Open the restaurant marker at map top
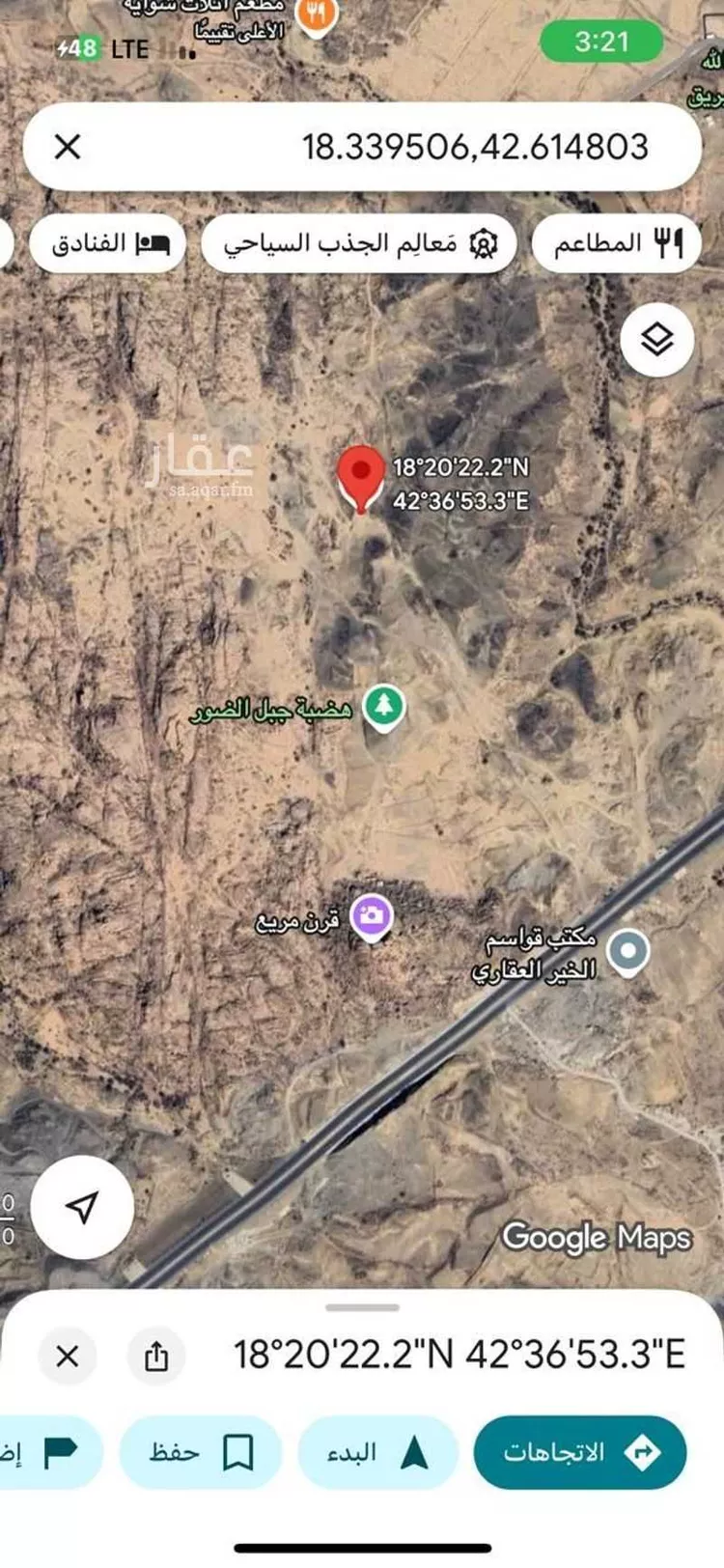This screenshot has width=724, height=1568. 317,15
